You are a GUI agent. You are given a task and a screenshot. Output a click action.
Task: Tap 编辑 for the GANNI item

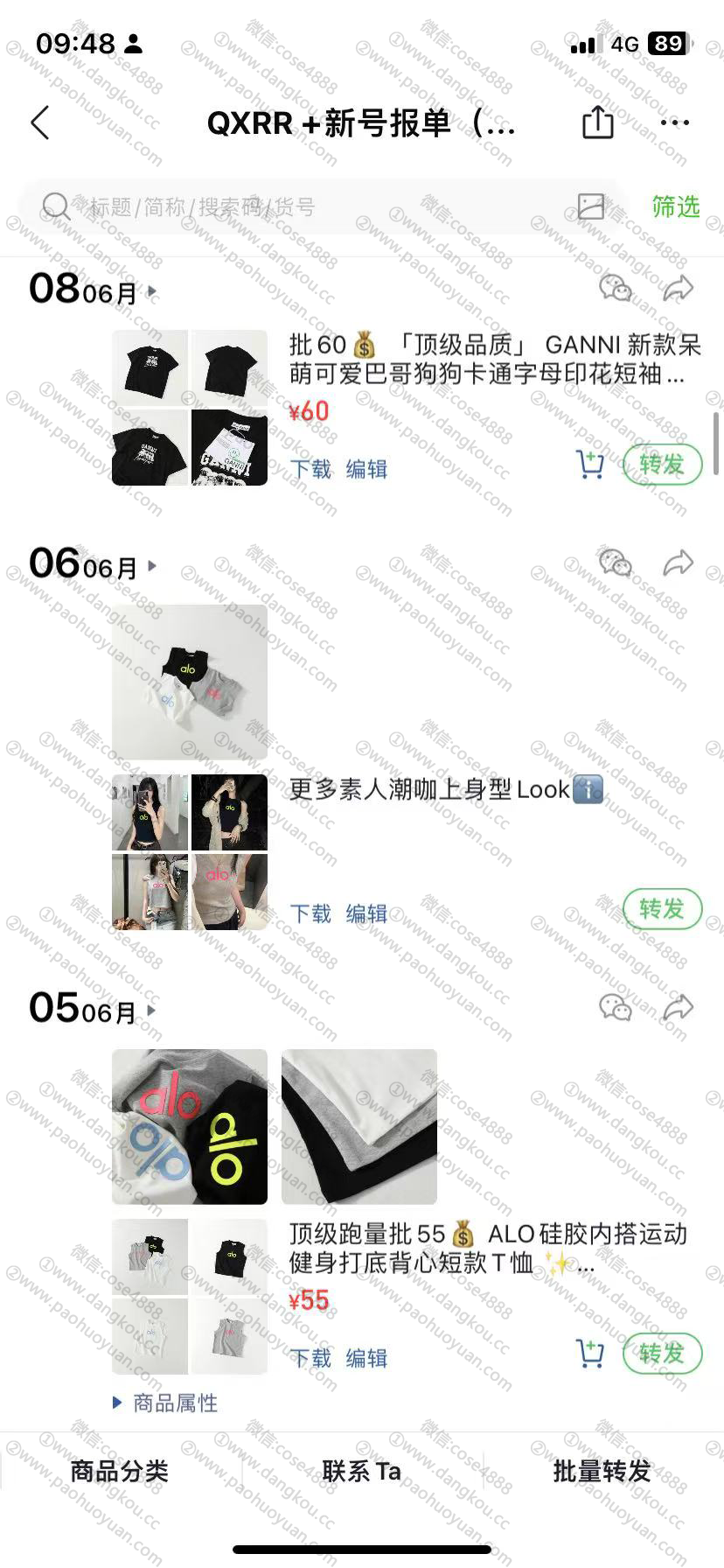pyautogui.click(x=366, y=469)
